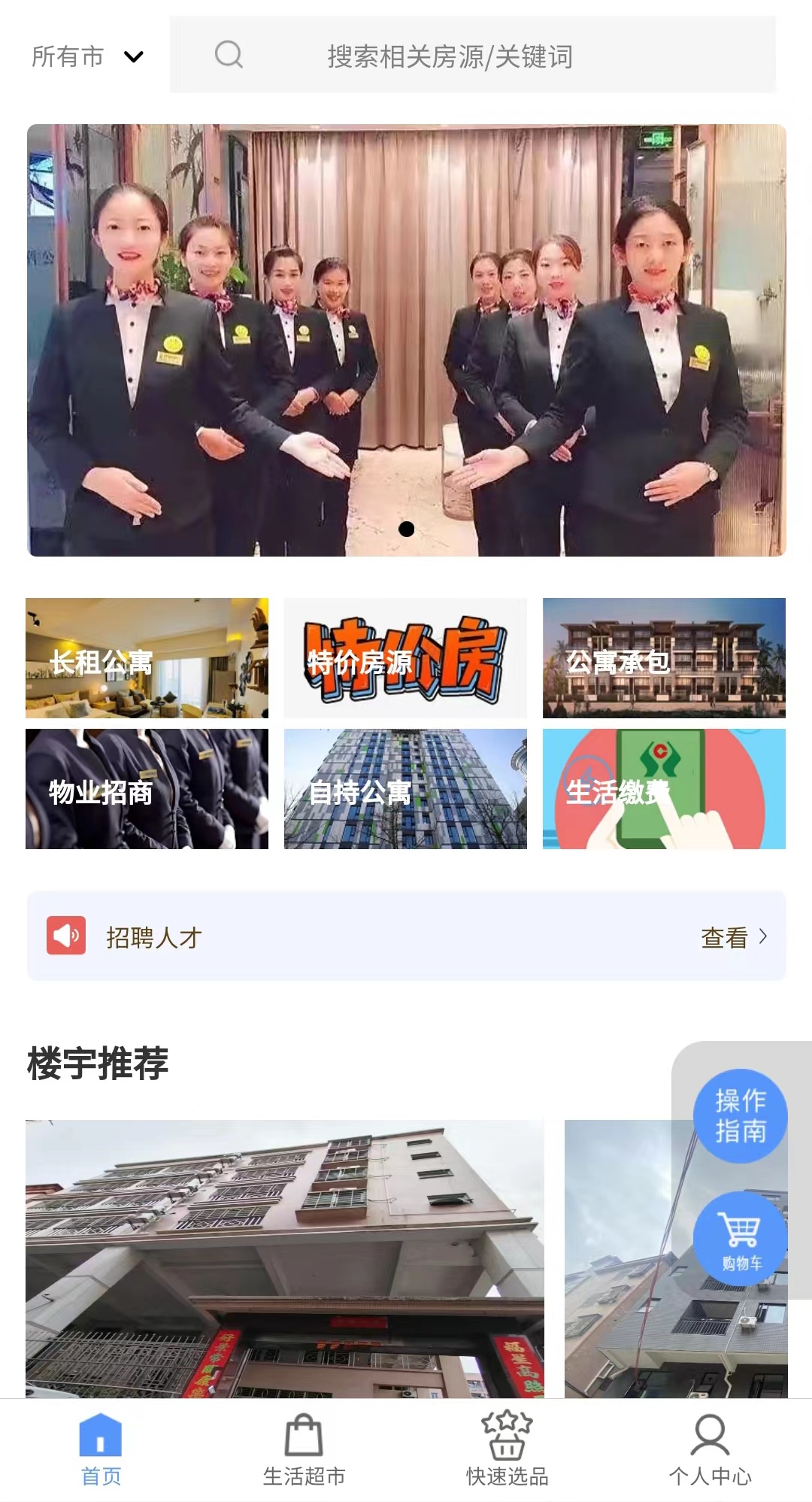Tap the 操作指南 floating button
The width and height of the screenshot is (812, 1502).
740,1115
